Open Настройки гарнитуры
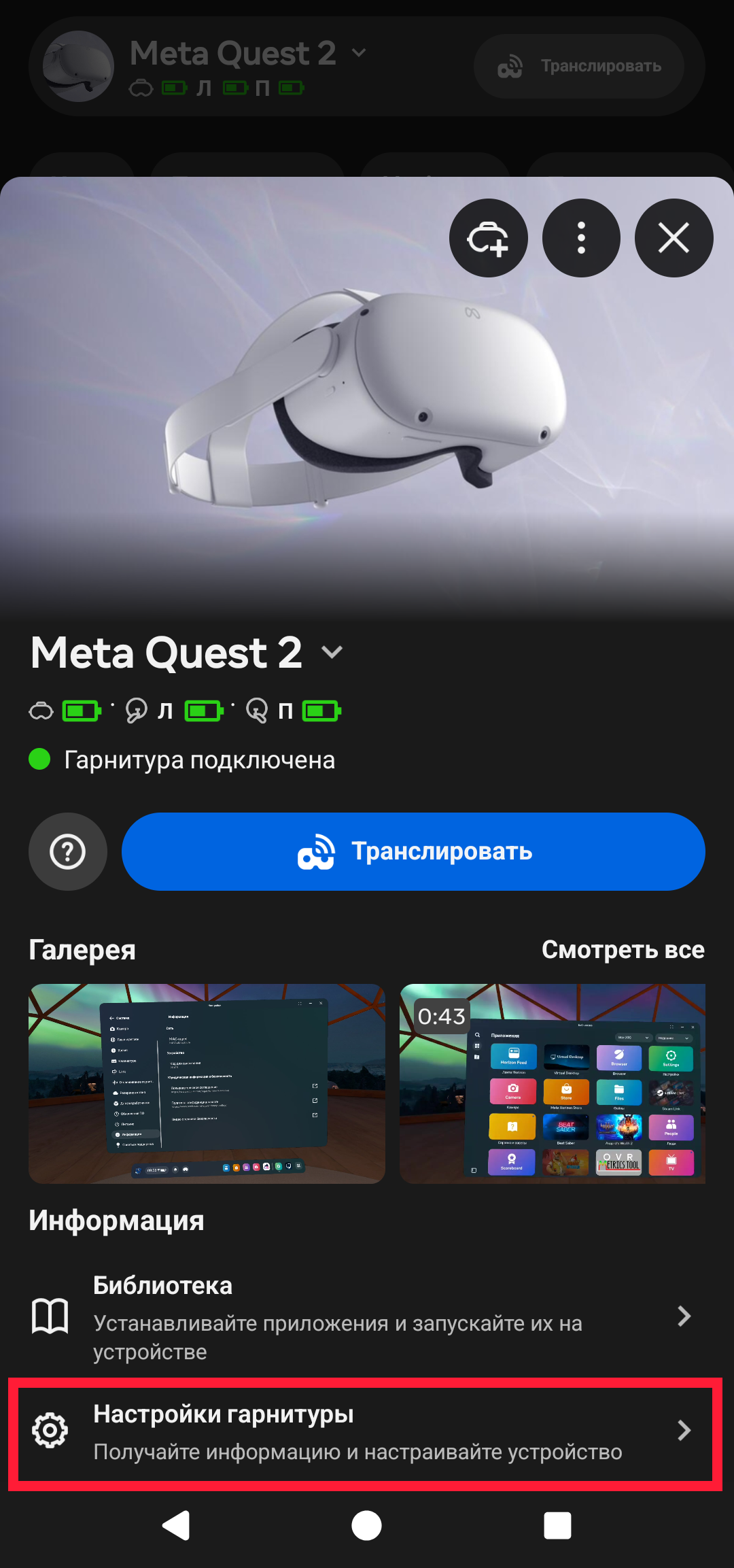The image size is (734, 1568). [360, 1431]
